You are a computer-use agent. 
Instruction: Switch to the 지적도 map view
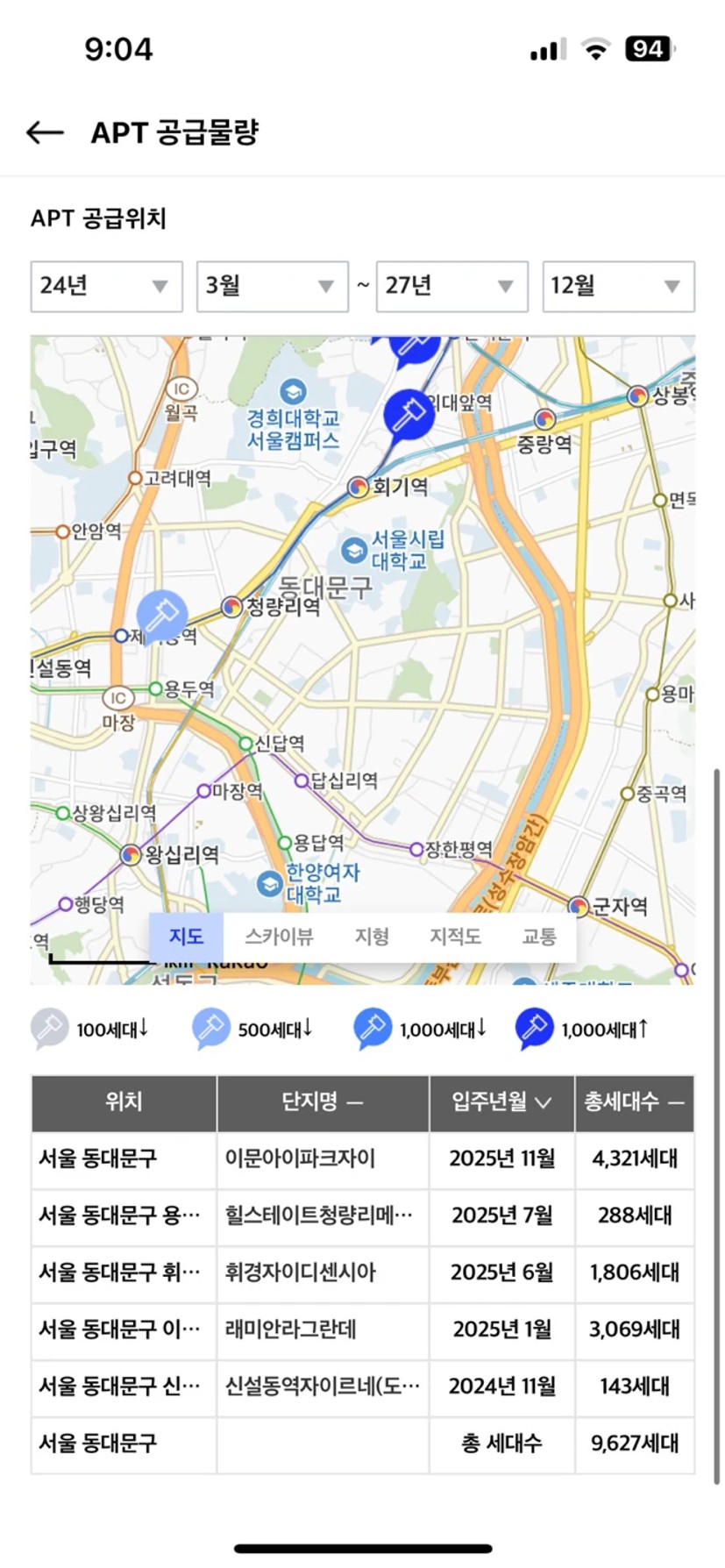(x=455, y=937)
